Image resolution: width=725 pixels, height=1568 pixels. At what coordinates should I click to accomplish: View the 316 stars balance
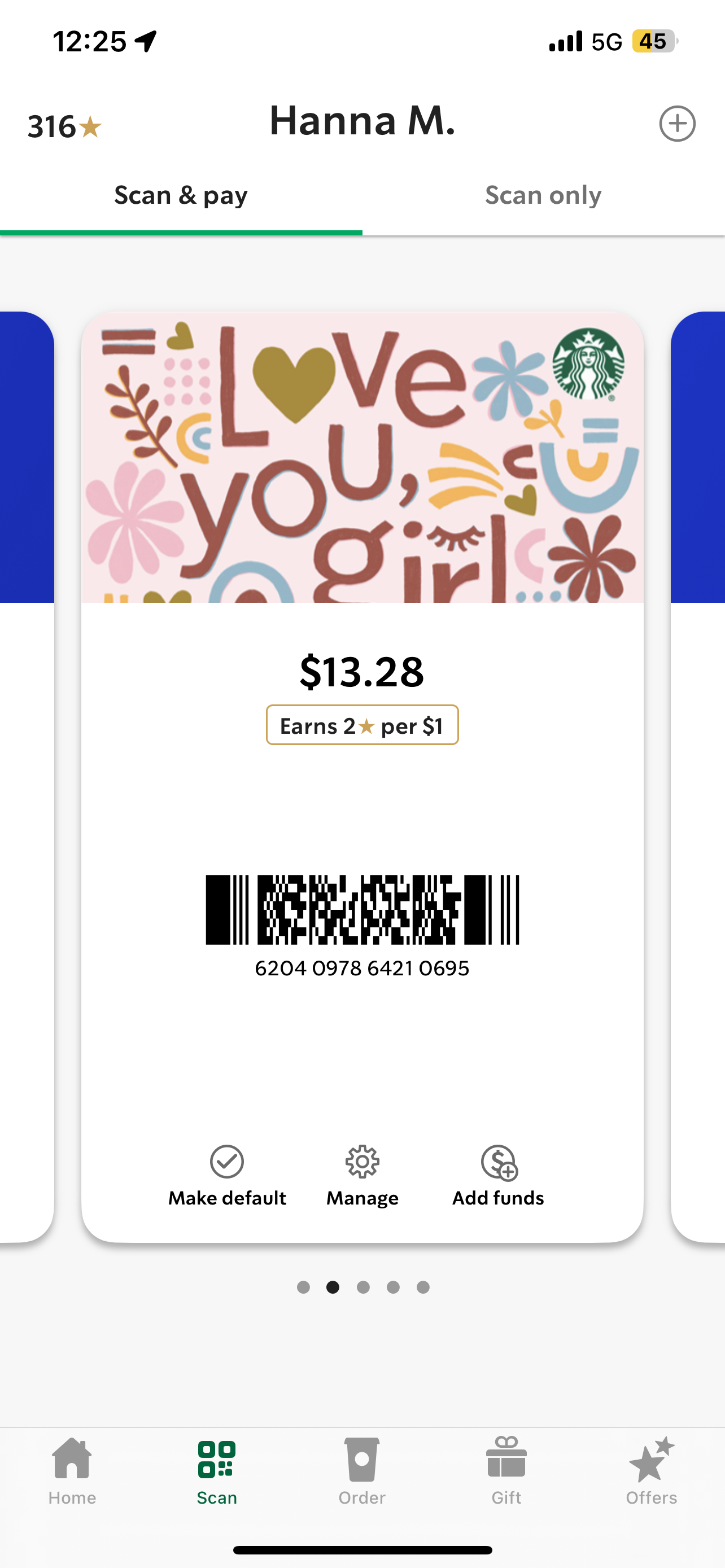pos(64,126)
